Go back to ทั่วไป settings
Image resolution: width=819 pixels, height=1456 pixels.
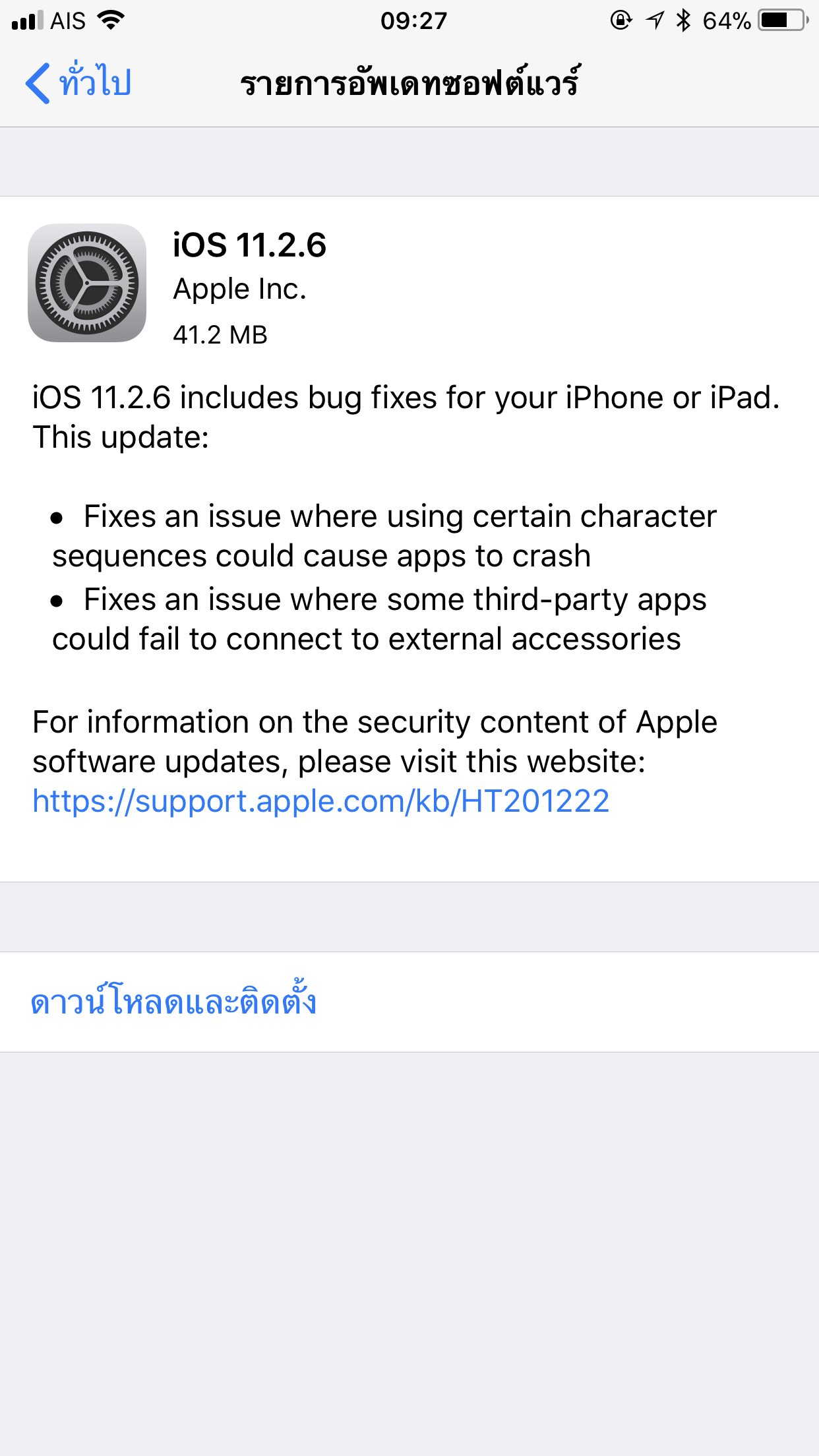(79, 83)
